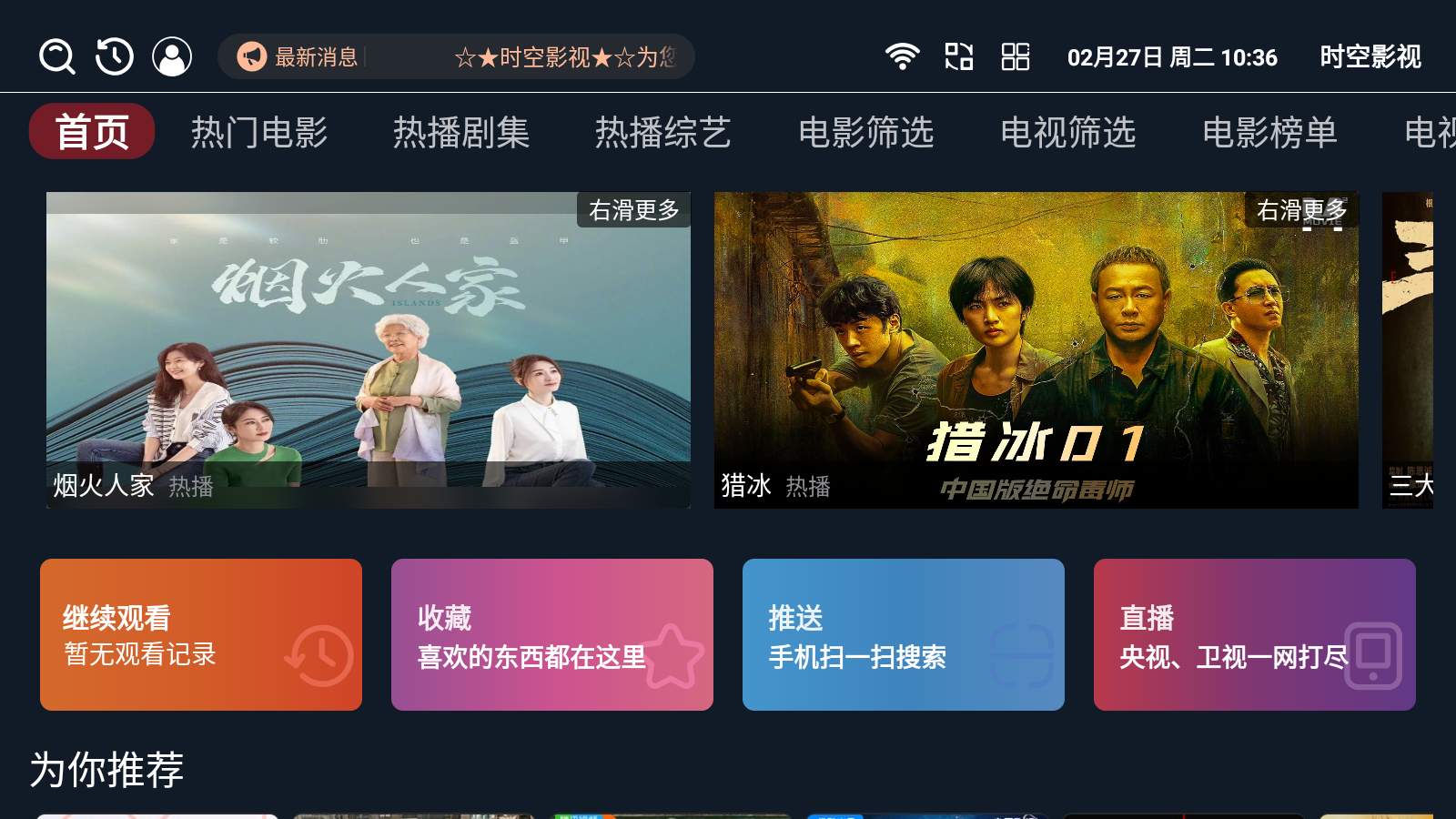The image size is (1456, 819).
Task: Tap the scan QR code icon
Action: pyautogui.click(x=959, y=56)
